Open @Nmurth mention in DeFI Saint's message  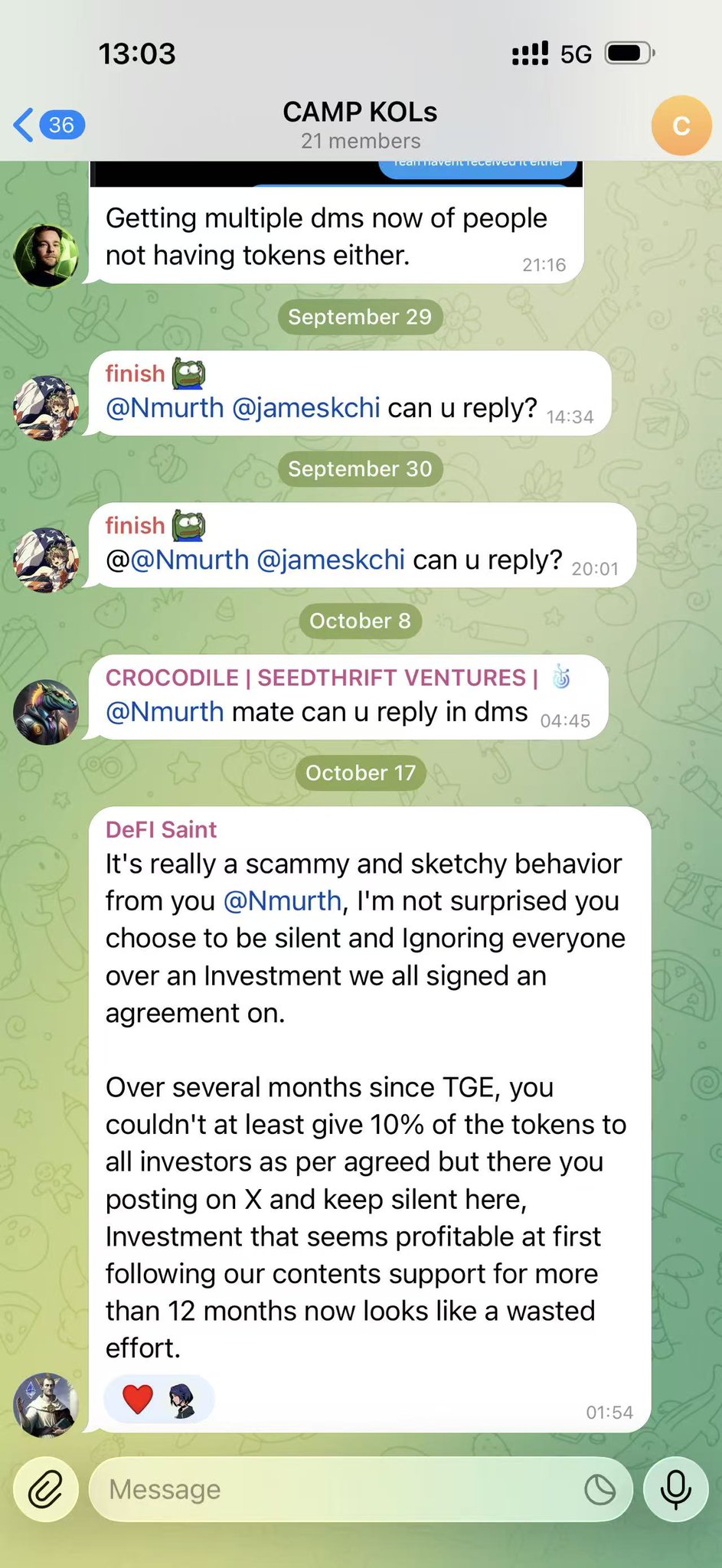(283, 901)
